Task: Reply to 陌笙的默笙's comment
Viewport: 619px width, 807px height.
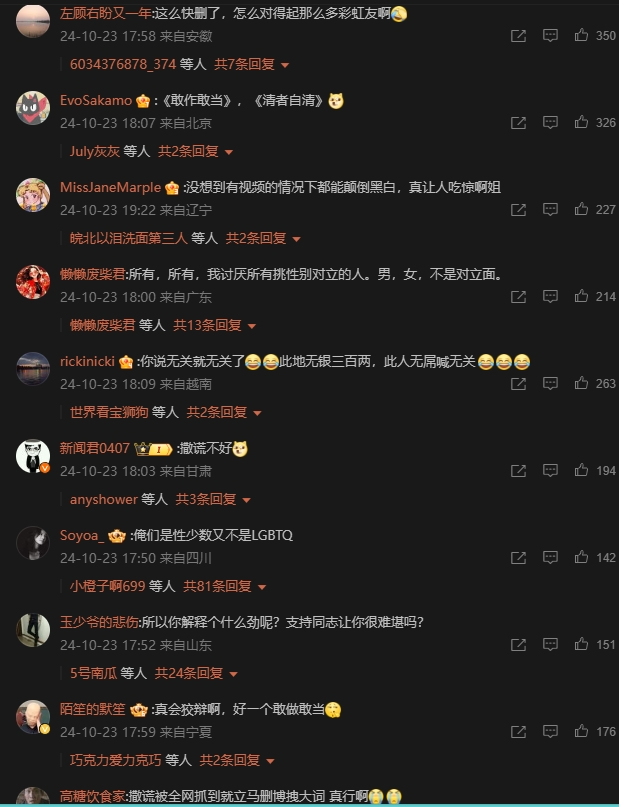Action: [550, 732]
